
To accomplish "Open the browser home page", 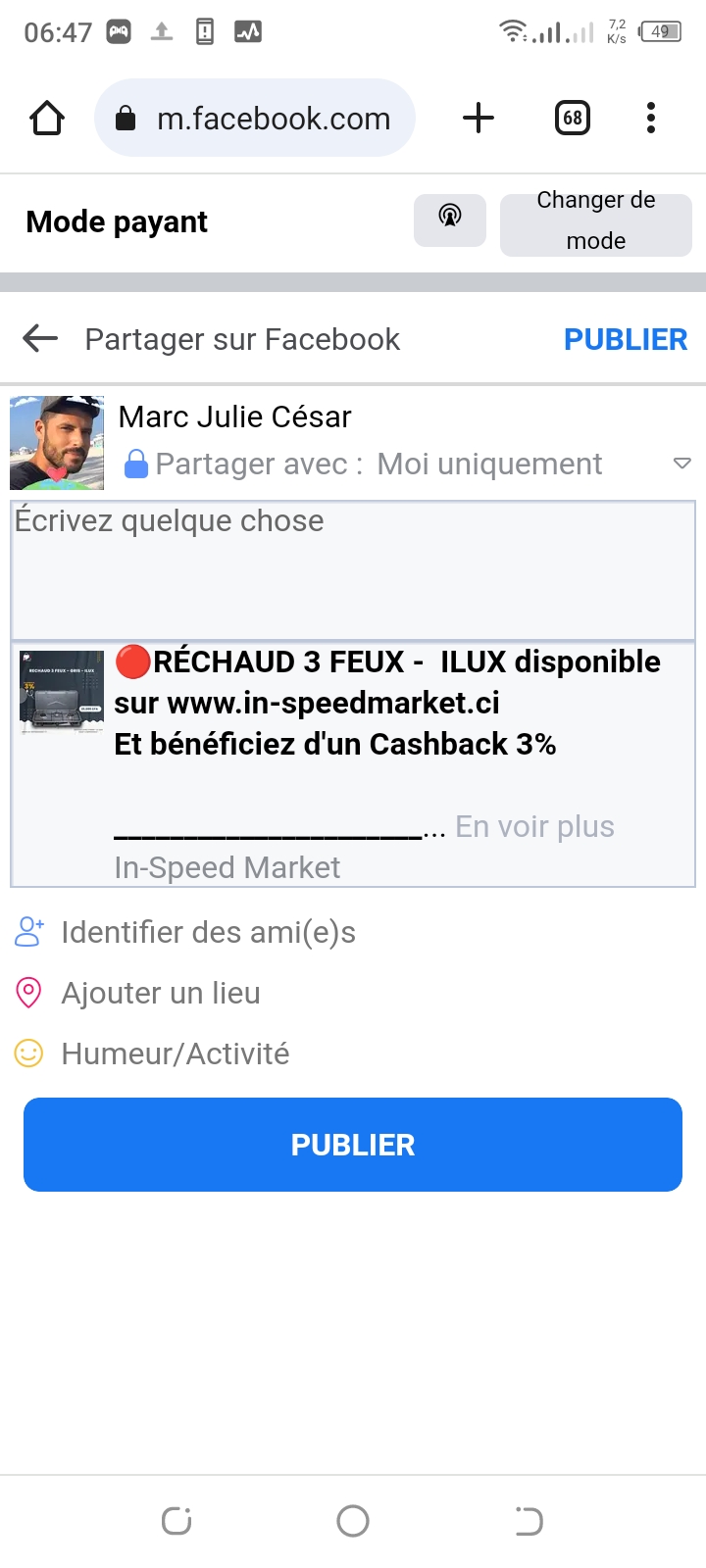I will pyautogui.click(x=47, y=119).
